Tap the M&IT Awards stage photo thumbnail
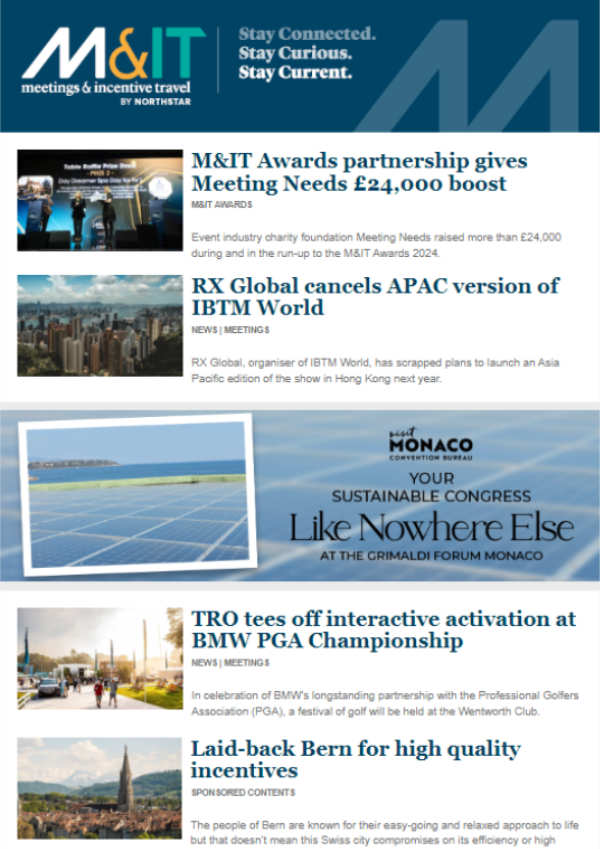 100,200
